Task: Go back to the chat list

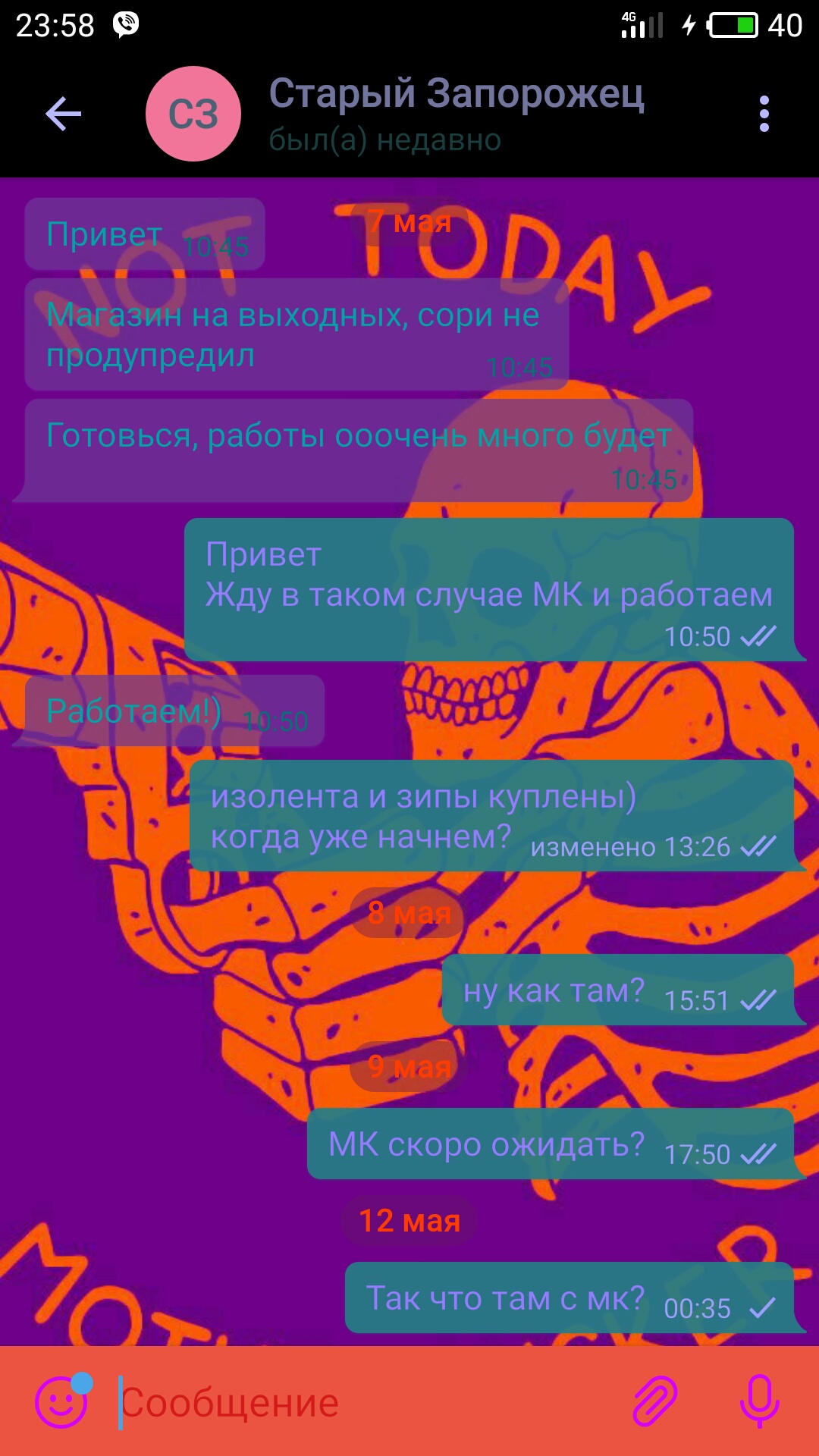Action: pos(63,114)
